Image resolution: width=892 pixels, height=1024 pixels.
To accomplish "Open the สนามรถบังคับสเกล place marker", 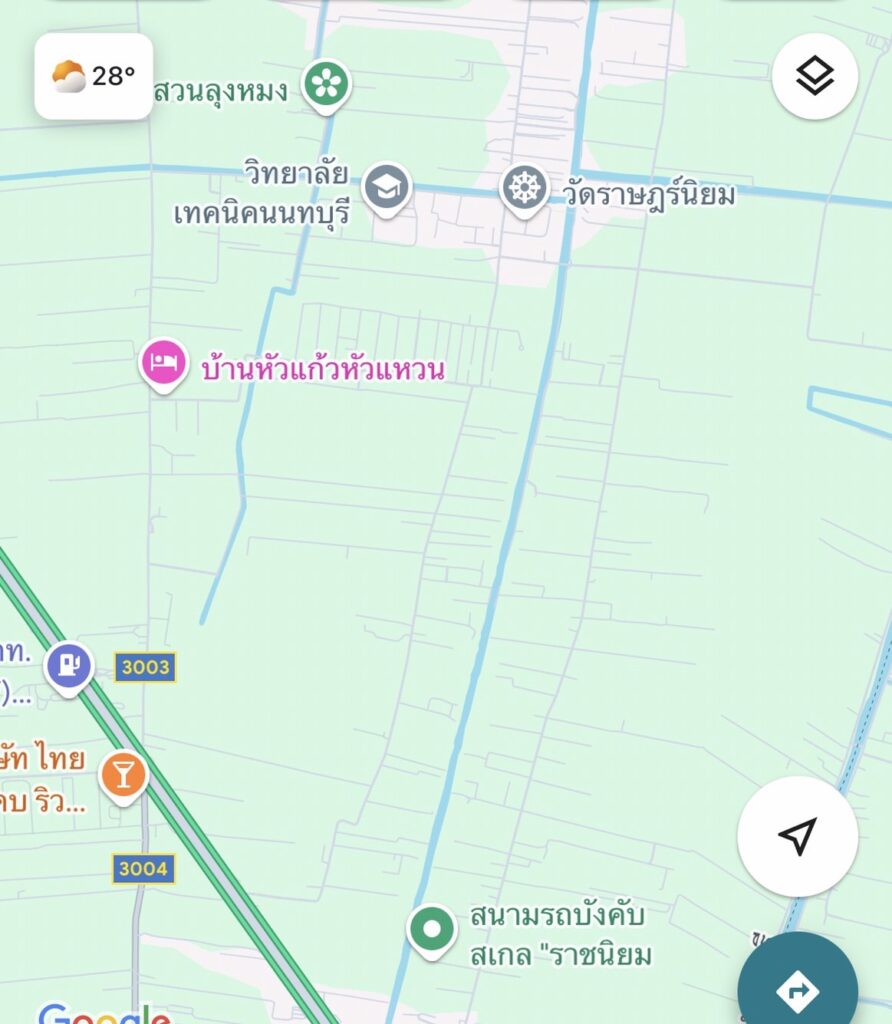I will [432, 931].
